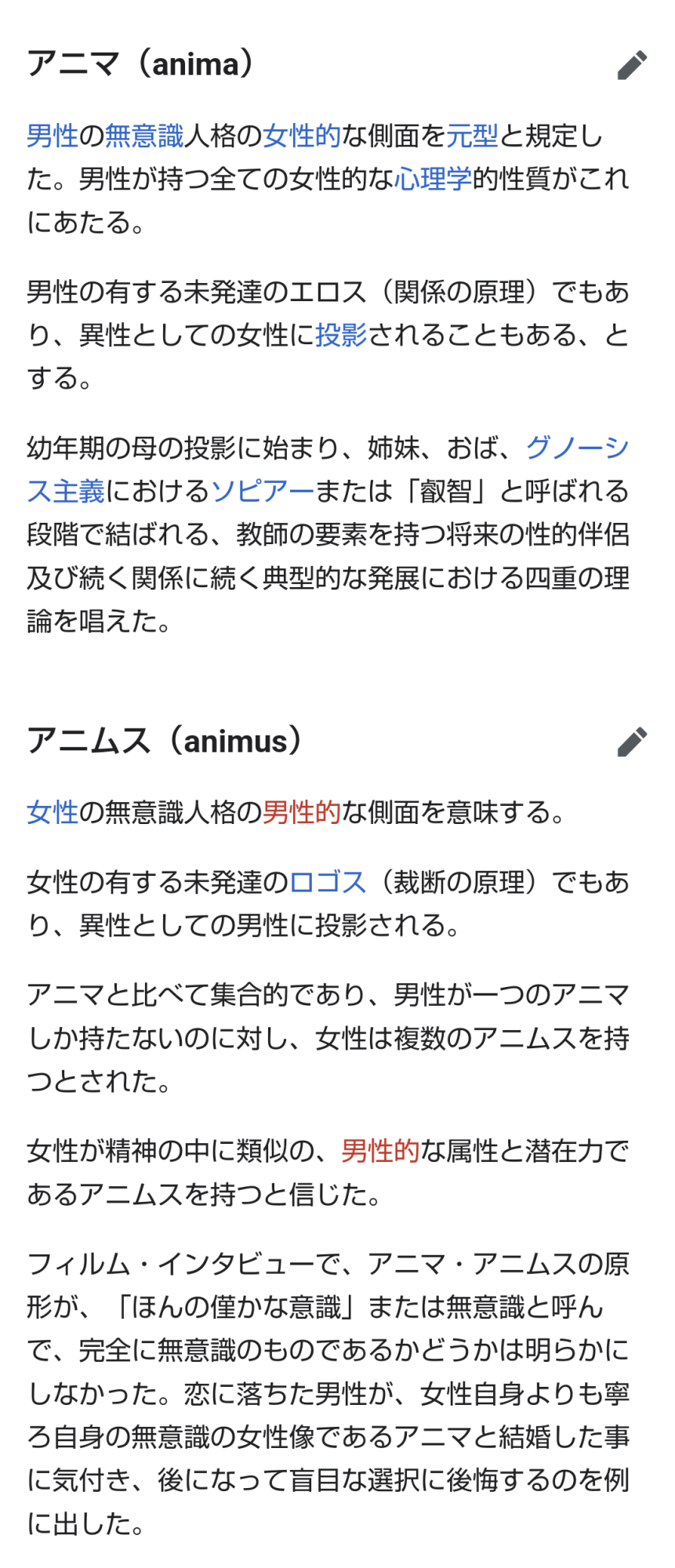Tap the 投影 link
This screenshot has width=675, height=1568.
coord(341,336)
